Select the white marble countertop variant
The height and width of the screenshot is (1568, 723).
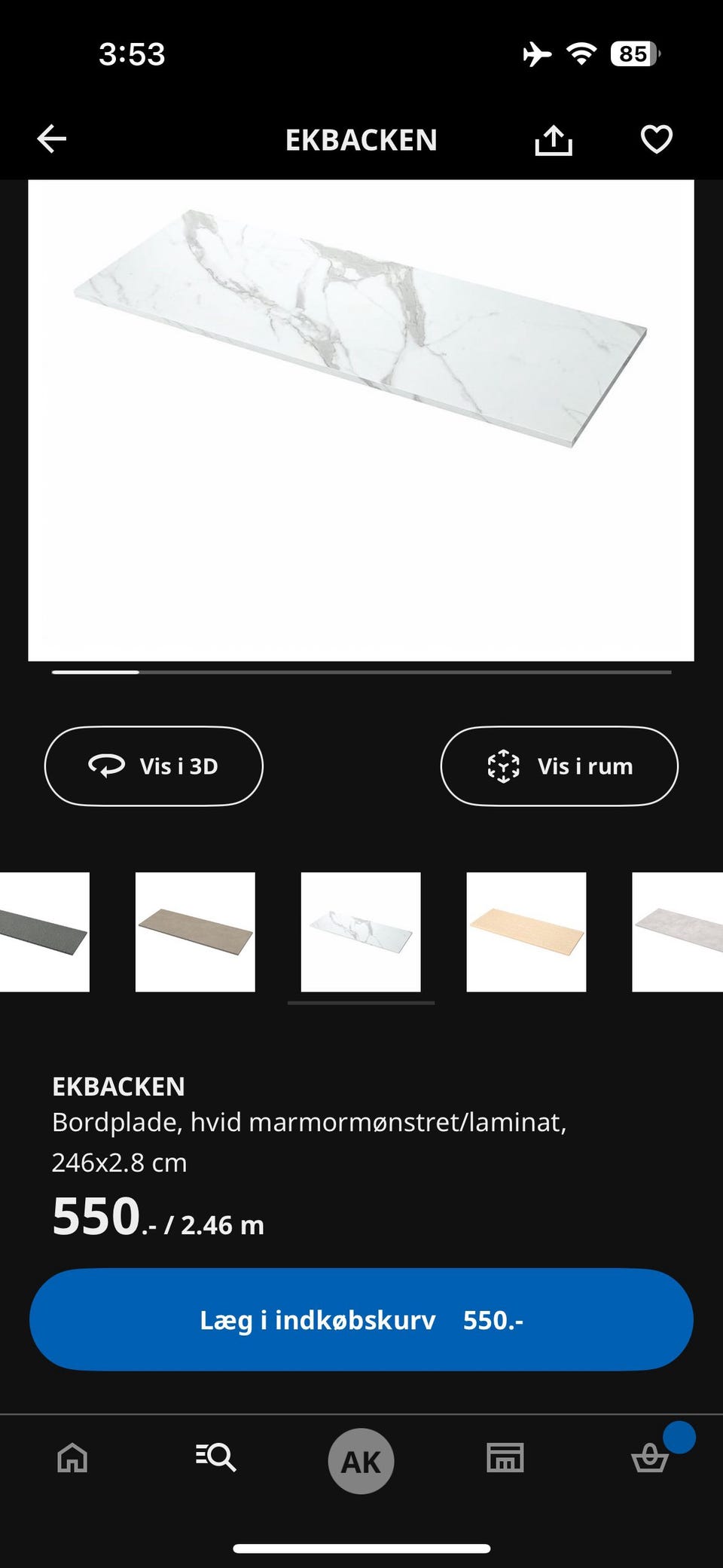tap(361, 932)
